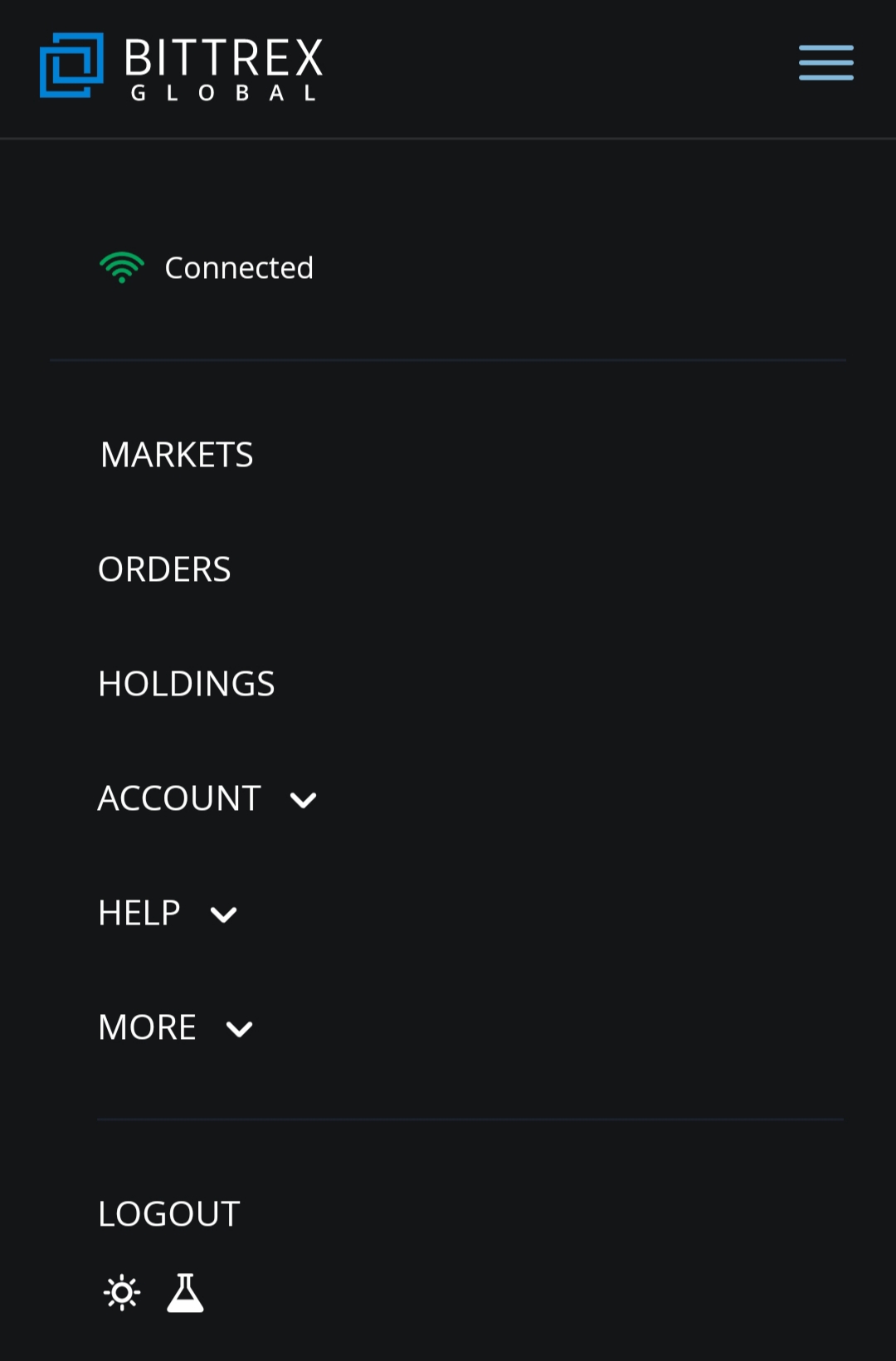Log out of the account
This screenshot has width=896, height=1361.
[x=168, y=1214]
